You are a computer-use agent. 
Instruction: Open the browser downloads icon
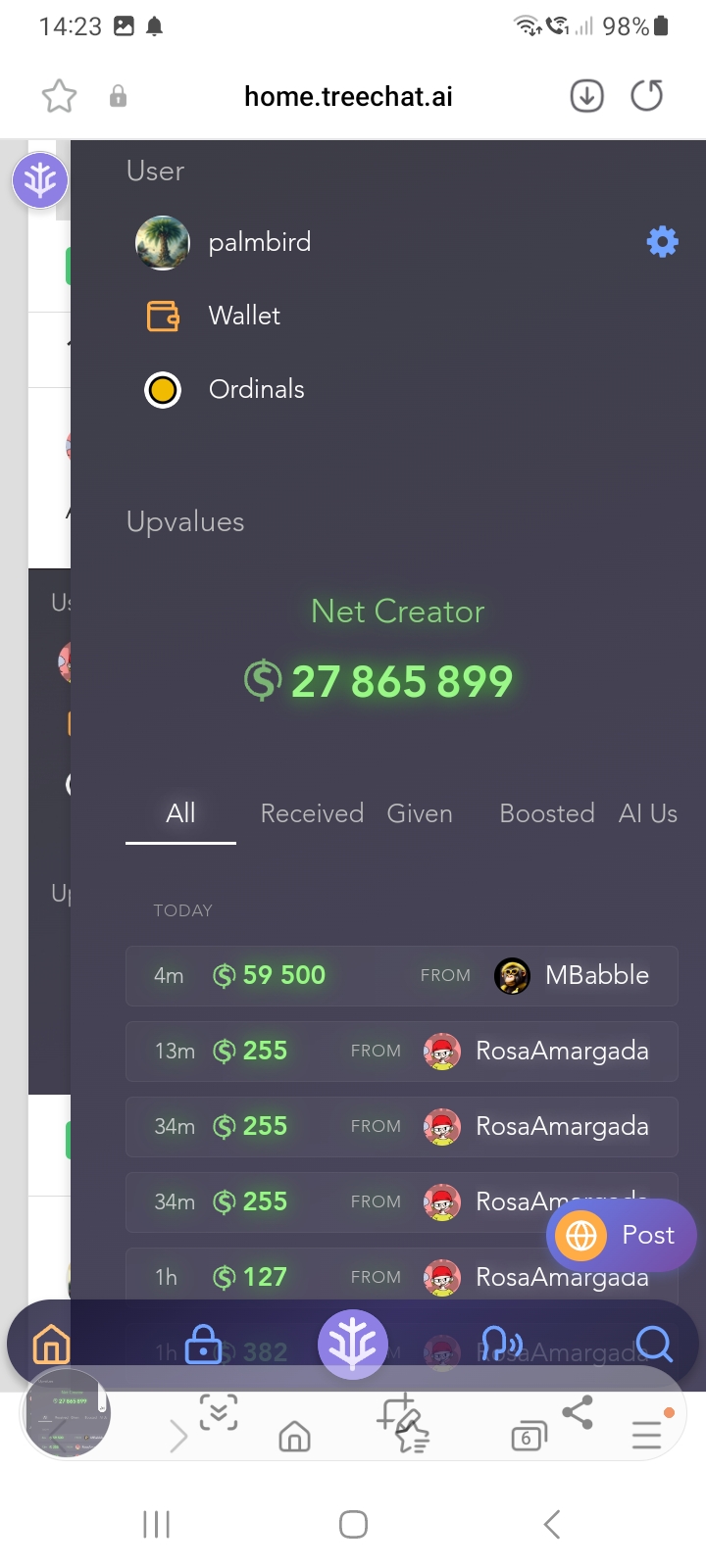point(586,96)
